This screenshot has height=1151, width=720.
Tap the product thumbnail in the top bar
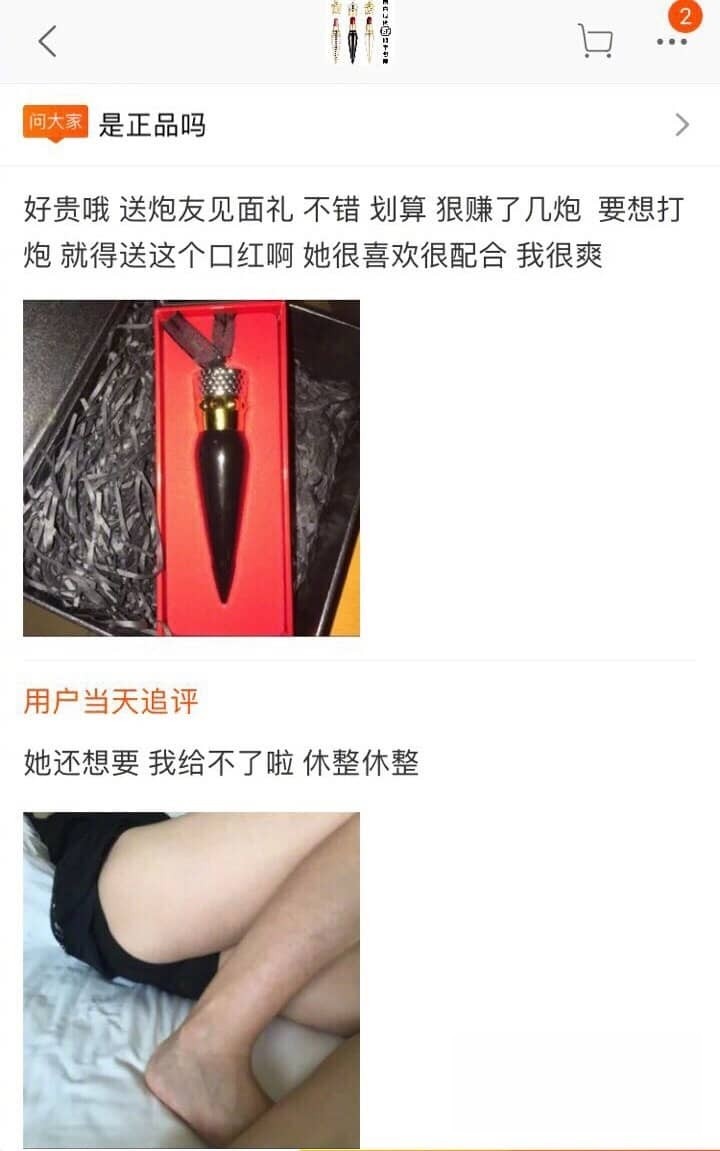[362, 33]
